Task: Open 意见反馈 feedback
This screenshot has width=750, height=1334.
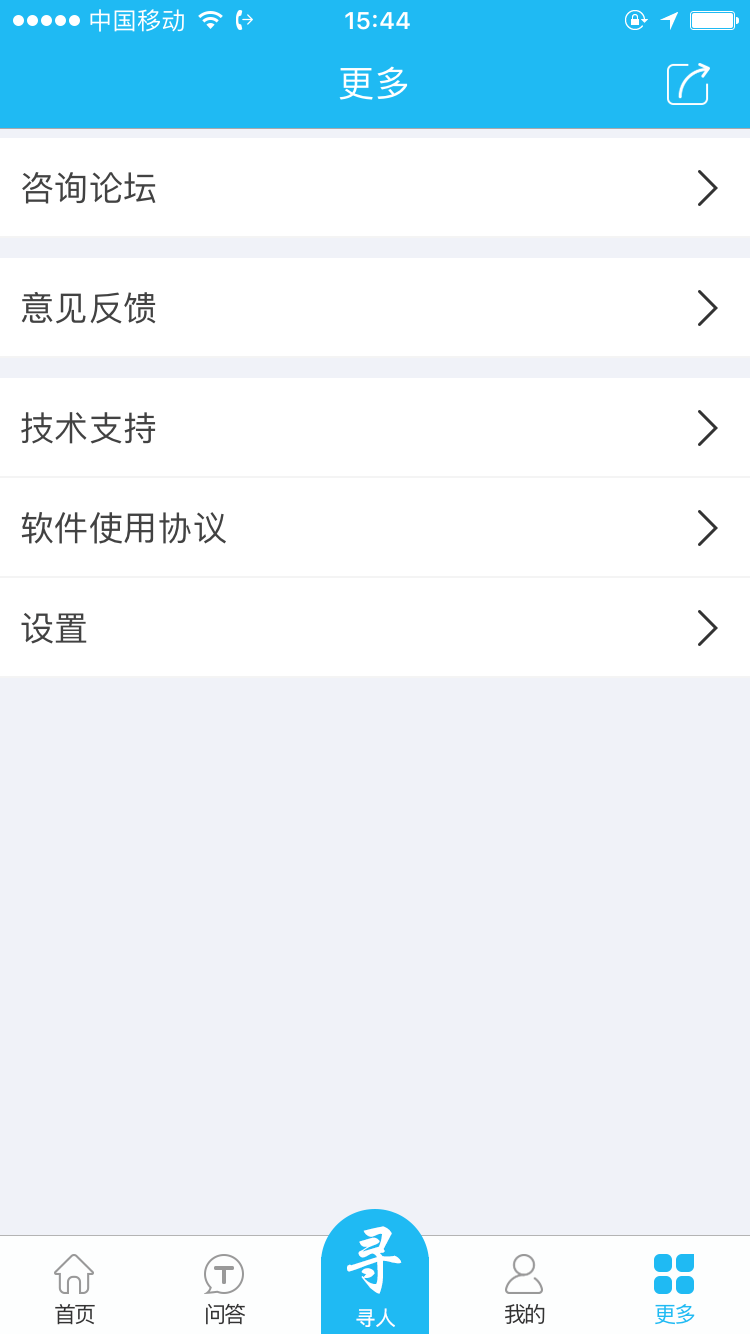Action: pos(375,307)
